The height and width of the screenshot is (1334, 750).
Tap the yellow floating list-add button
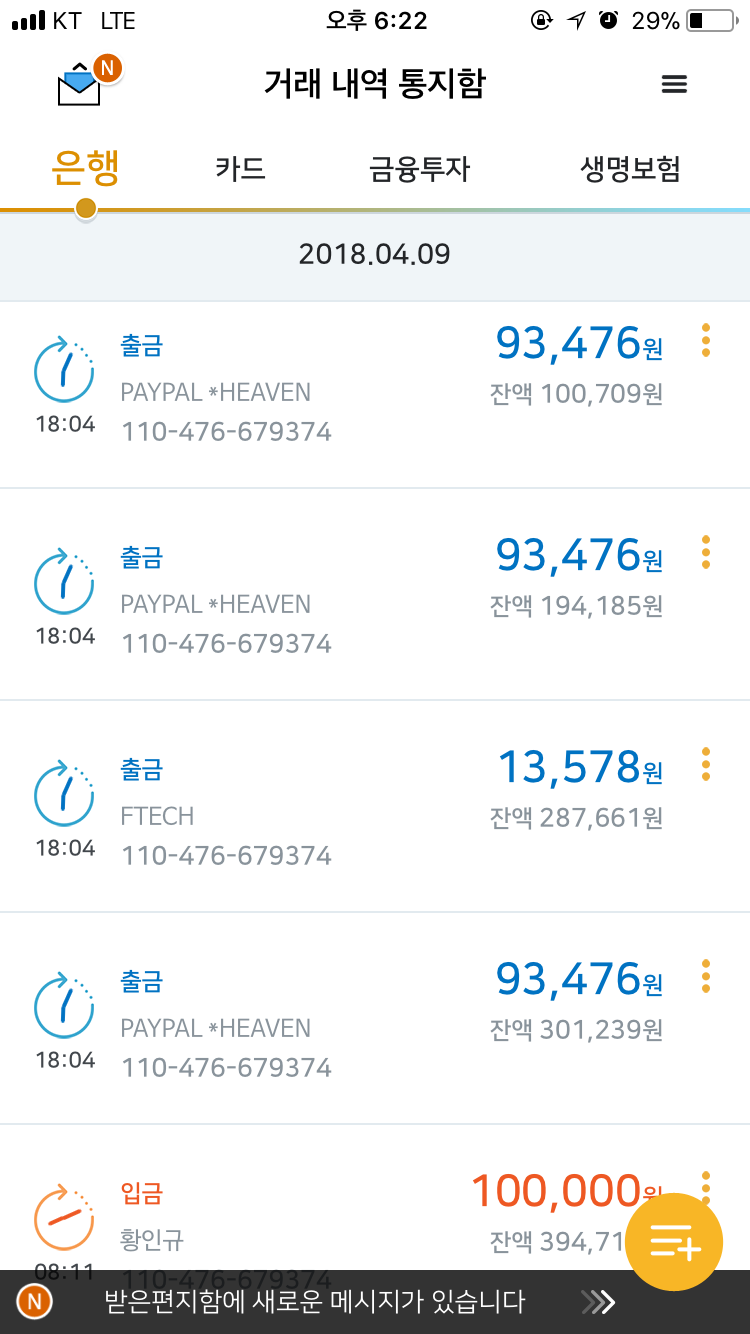pos(675,1243)
